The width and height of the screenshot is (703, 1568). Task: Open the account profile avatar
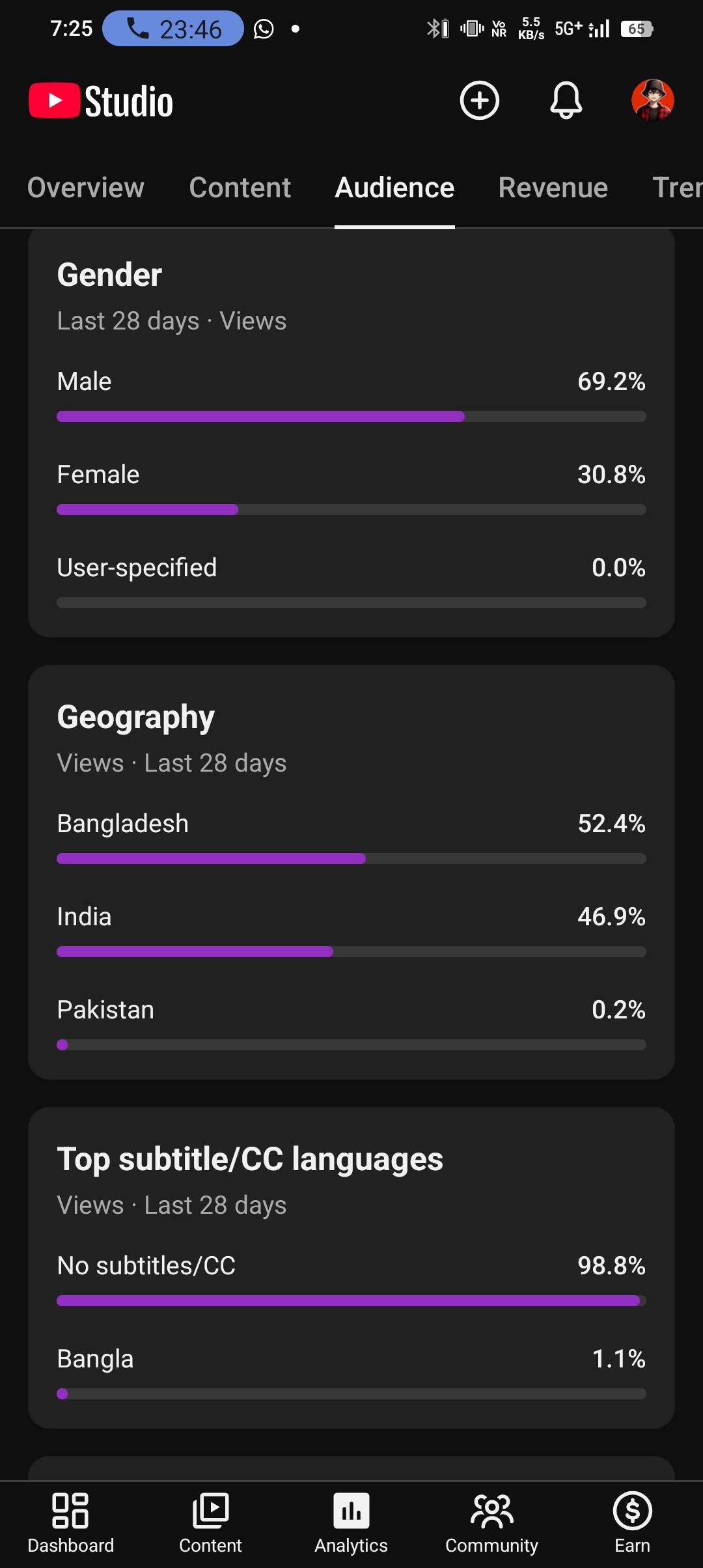[x=652, y=100]
